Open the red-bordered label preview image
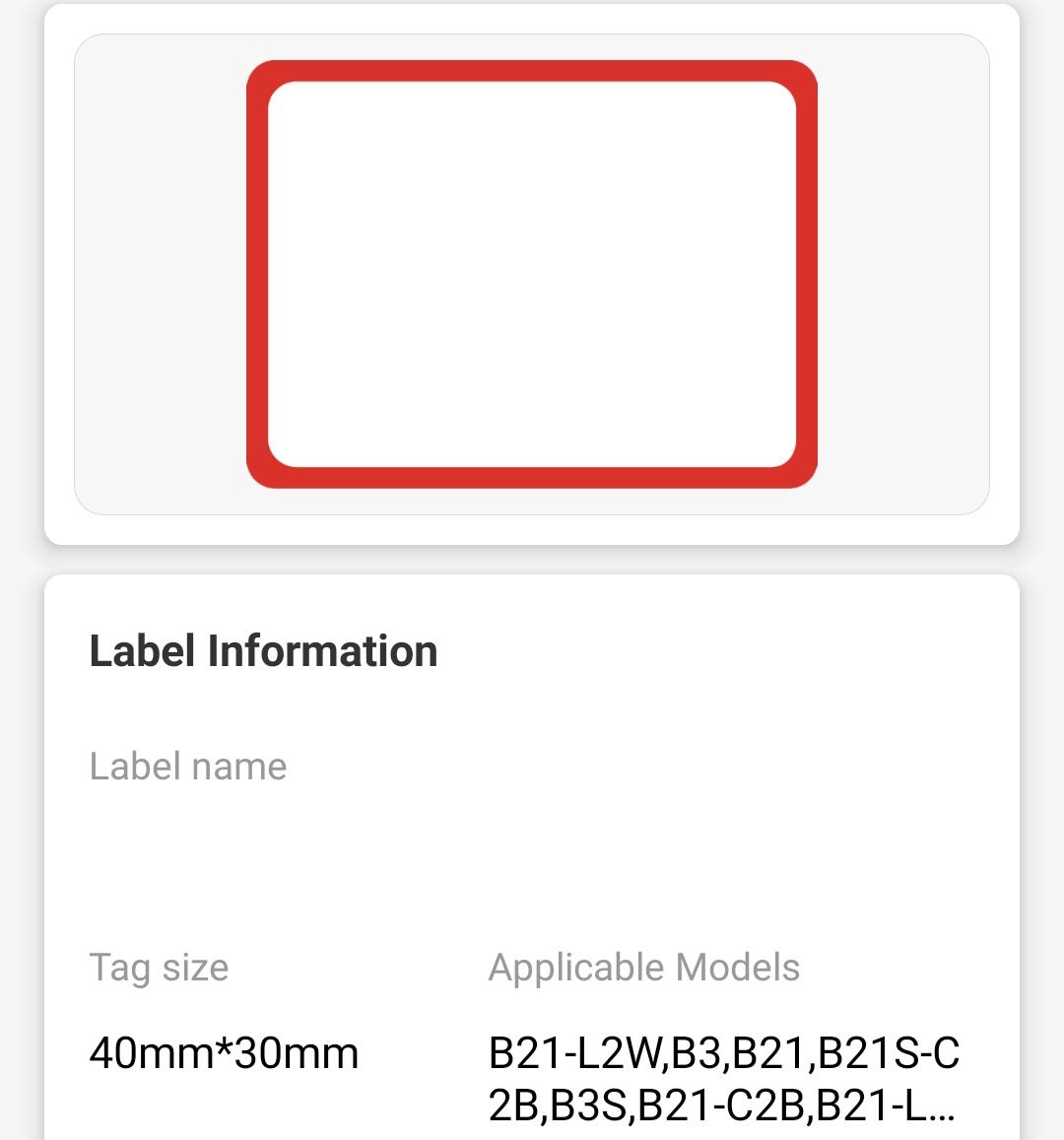 tap(532, 274)
